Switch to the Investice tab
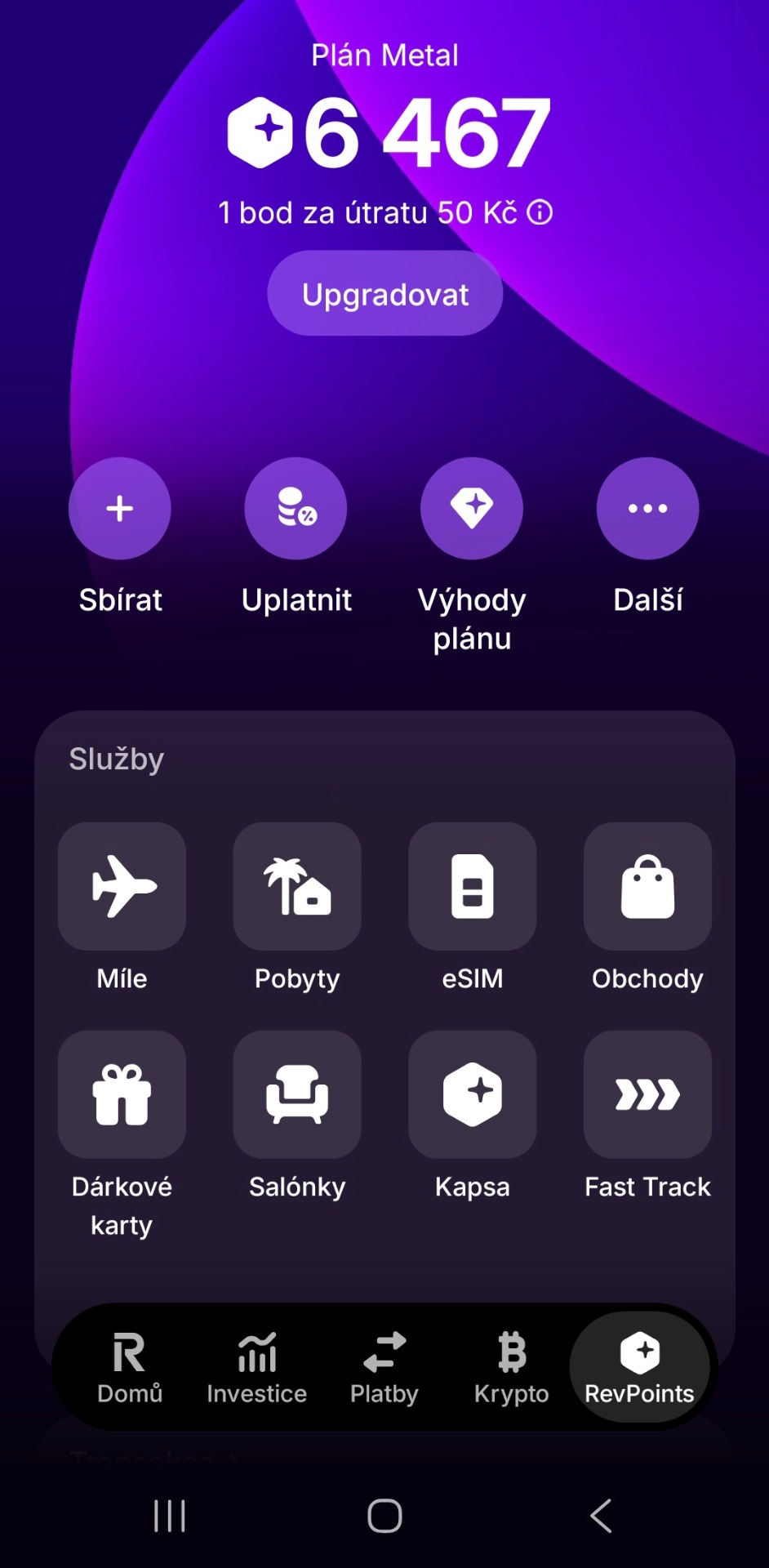 (x=257, y=1367)
